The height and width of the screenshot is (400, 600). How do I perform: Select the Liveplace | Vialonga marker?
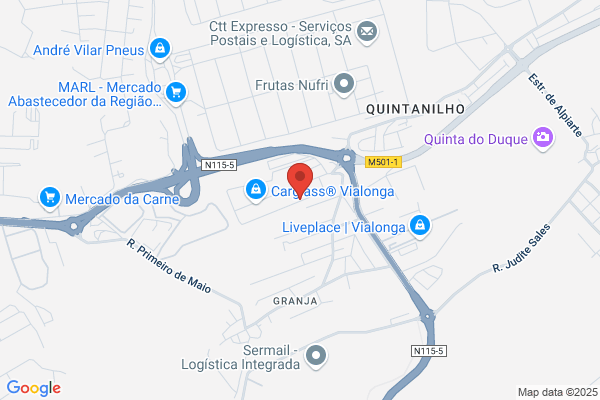click(420, 226)
